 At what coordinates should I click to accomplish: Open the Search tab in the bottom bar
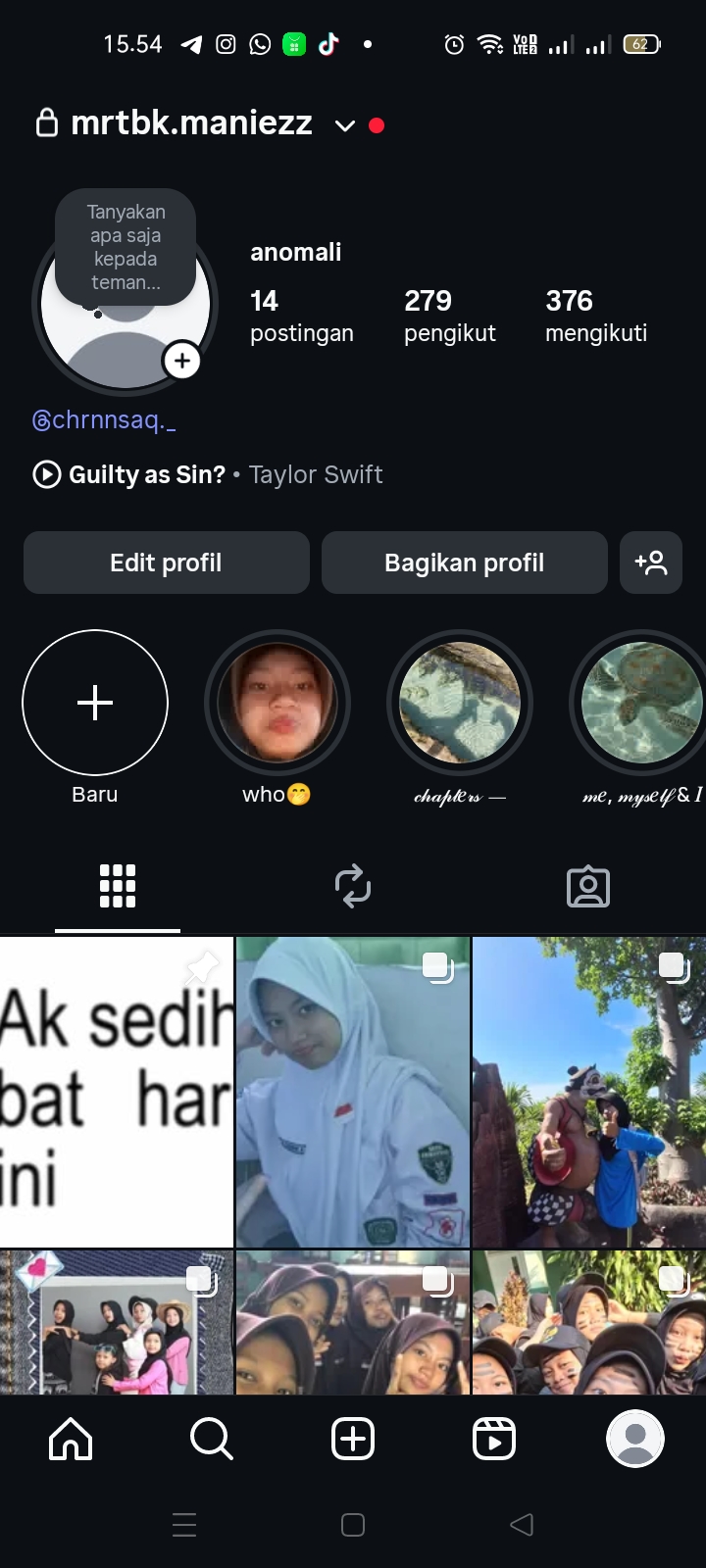[x=212, y=1439]
